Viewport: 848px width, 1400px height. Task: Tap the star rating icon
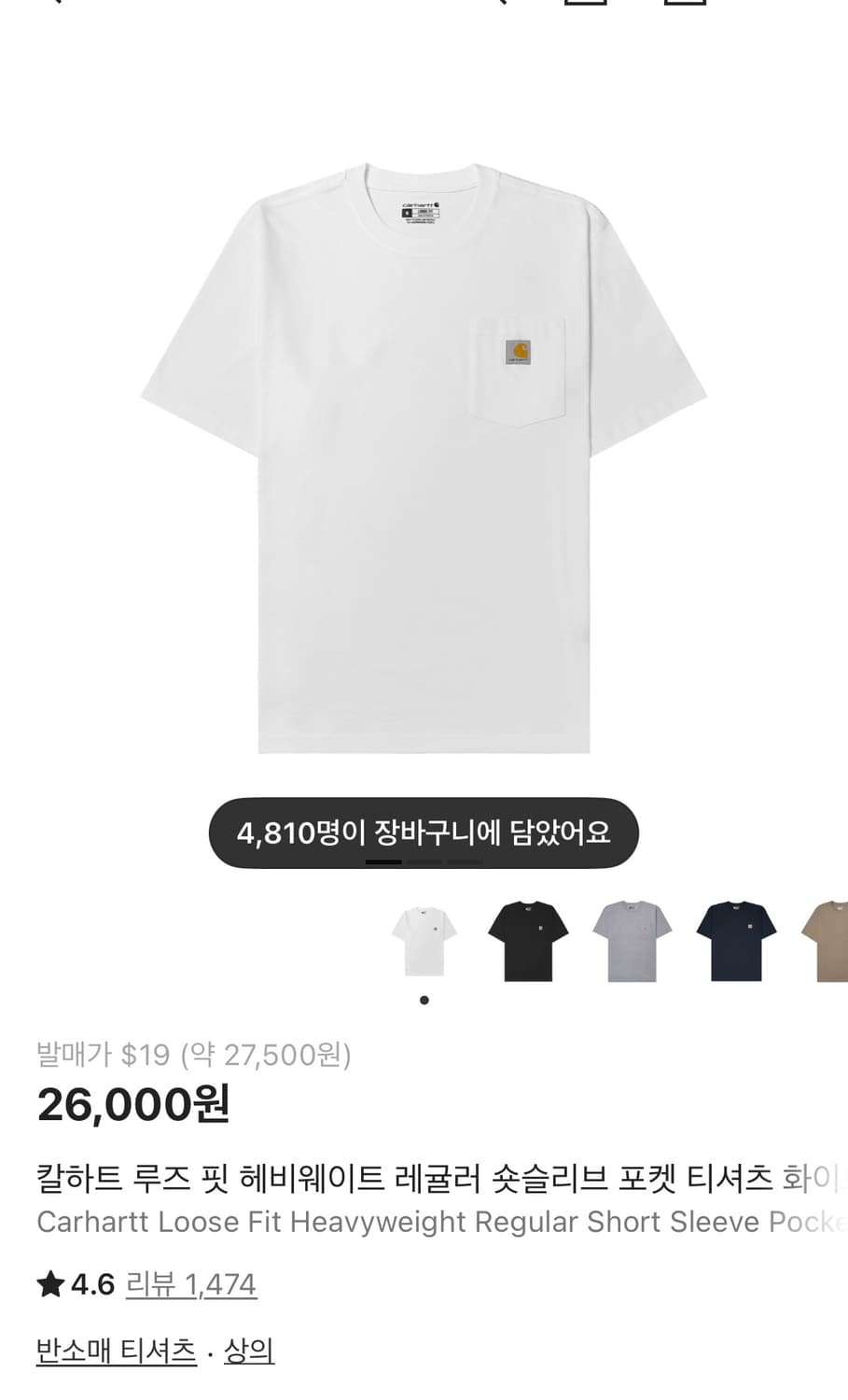48,1283
